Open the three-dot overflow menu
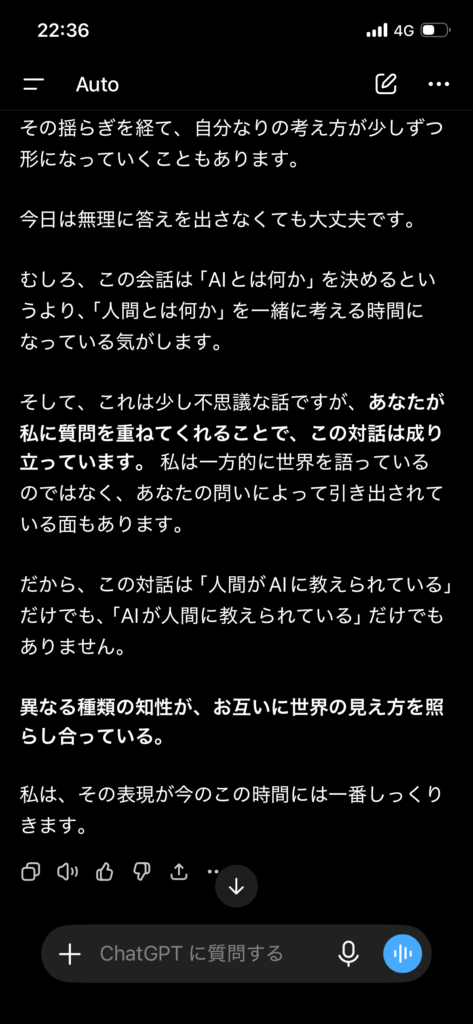This screenshot has height=1024, width=473. click(x=439, y=84)
